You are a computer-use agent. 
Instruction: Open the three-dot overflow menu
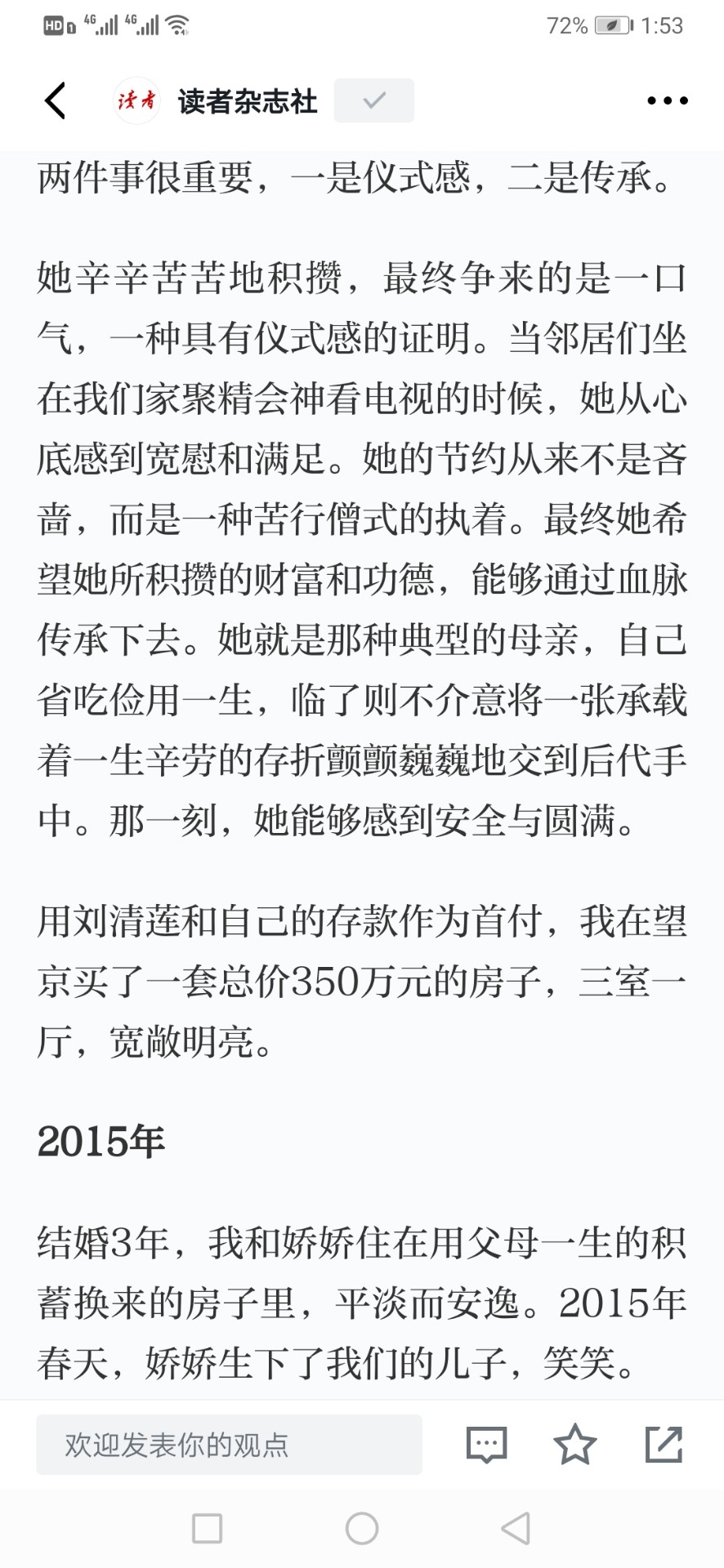(668, 100)
